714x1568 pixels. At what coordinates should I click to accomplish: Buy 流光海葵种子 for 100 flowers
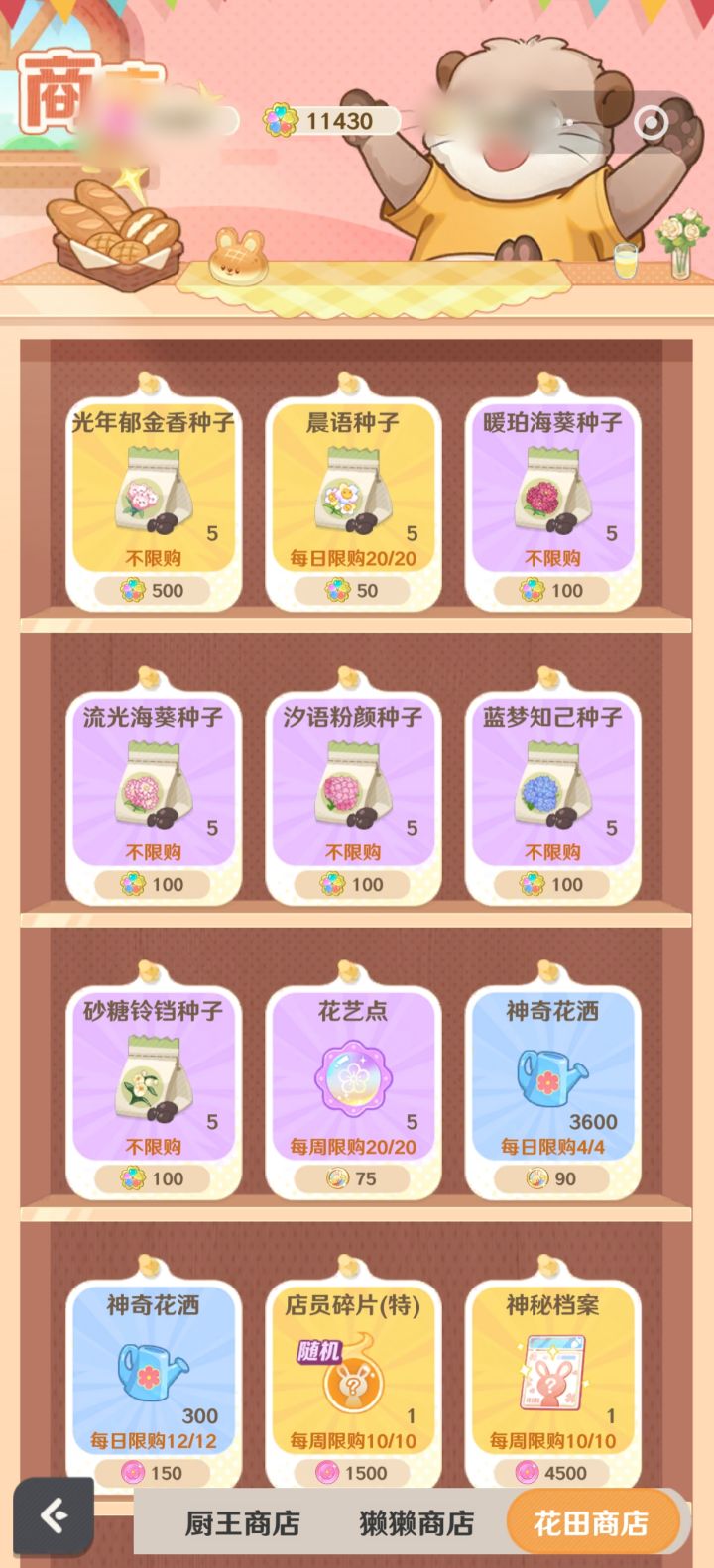click(x=154, y=885)
